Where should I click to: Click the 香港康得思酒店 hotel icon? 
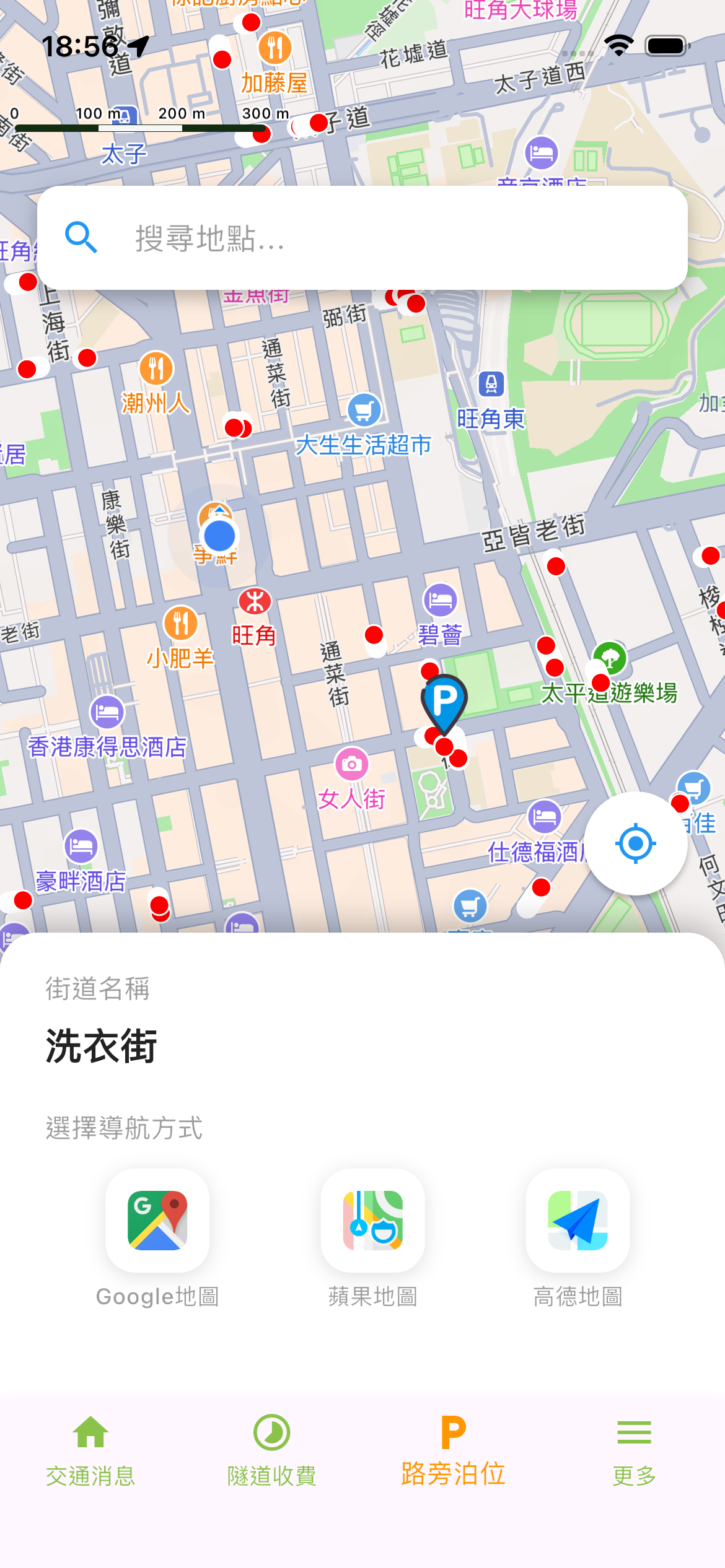[x=107, y=712]
